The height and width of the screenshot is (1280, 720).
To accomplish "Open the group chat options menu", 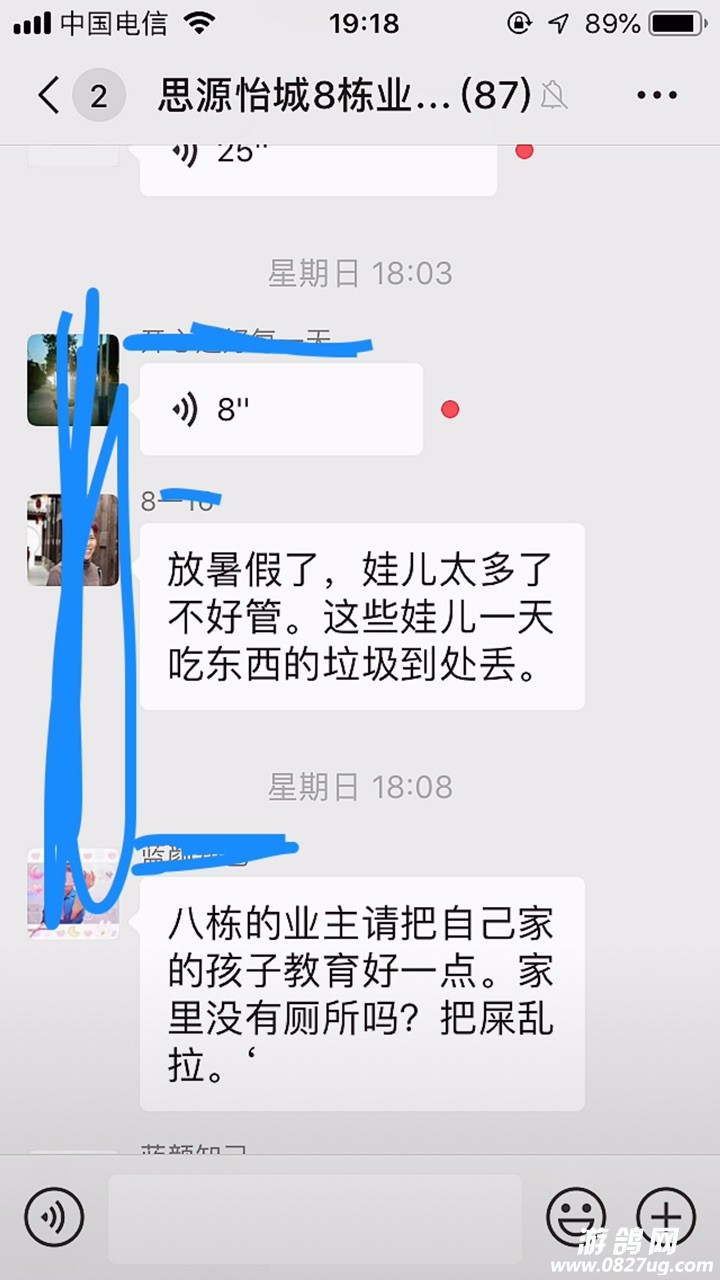I will (x=657, y=96).
